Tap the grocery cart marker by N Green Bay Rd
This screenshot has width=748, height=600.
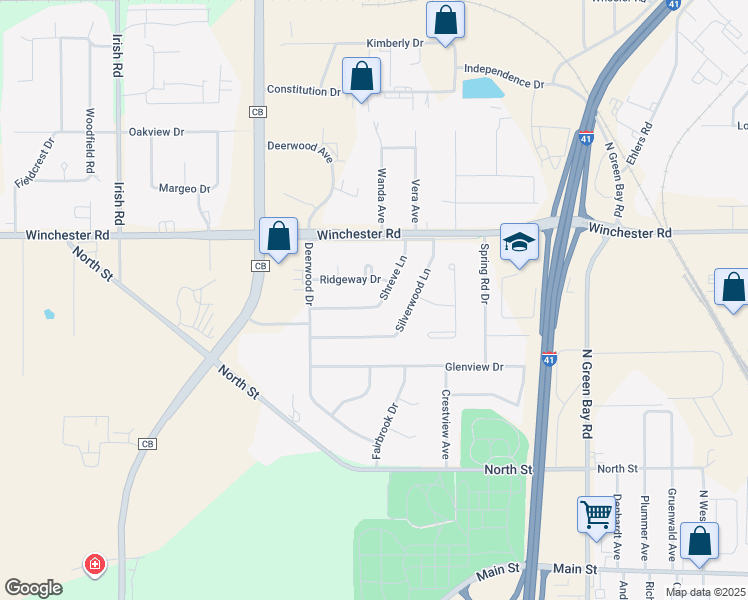597,516
